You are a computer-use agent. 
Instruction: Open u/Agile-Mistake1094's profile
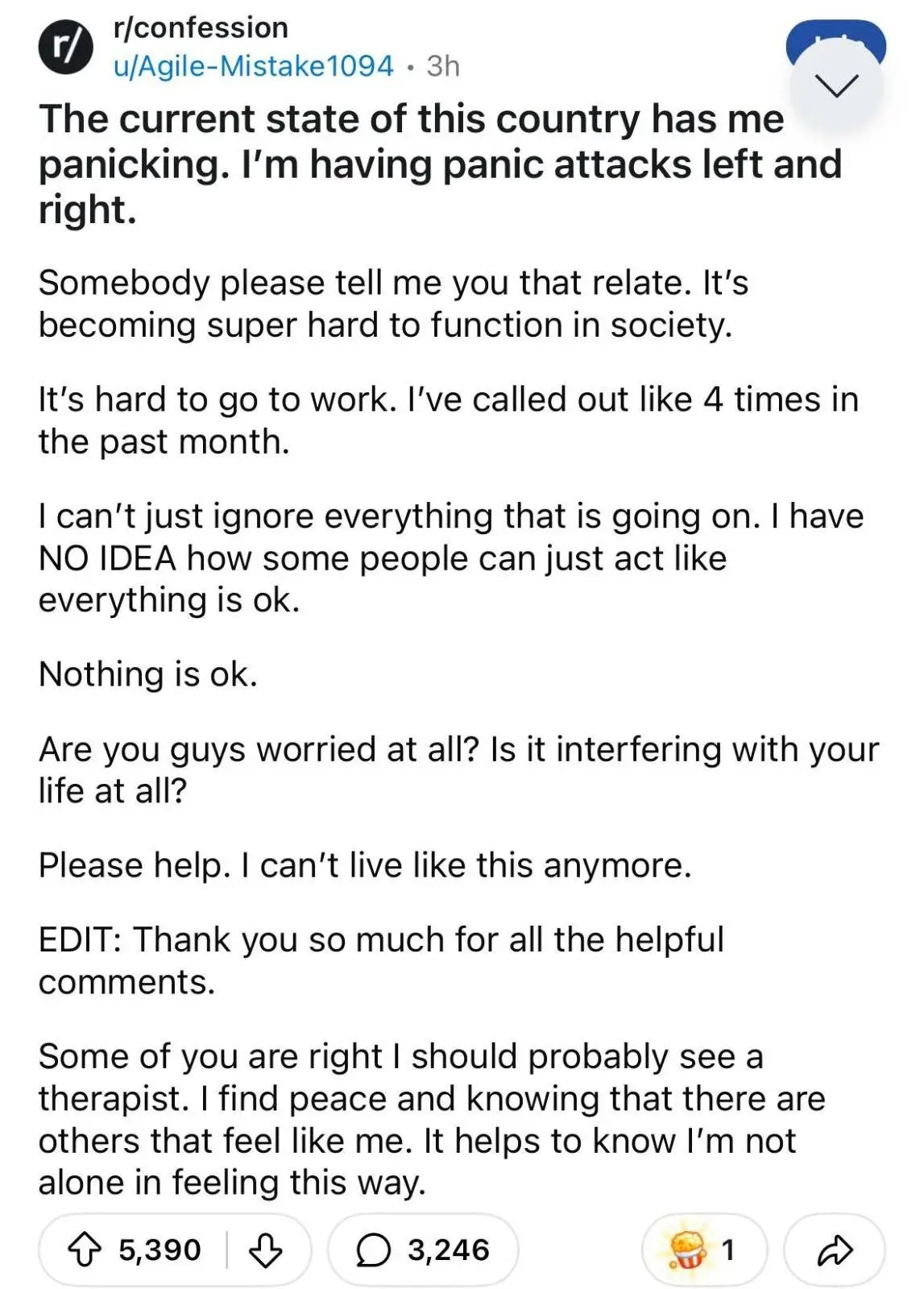pos(254,66)
